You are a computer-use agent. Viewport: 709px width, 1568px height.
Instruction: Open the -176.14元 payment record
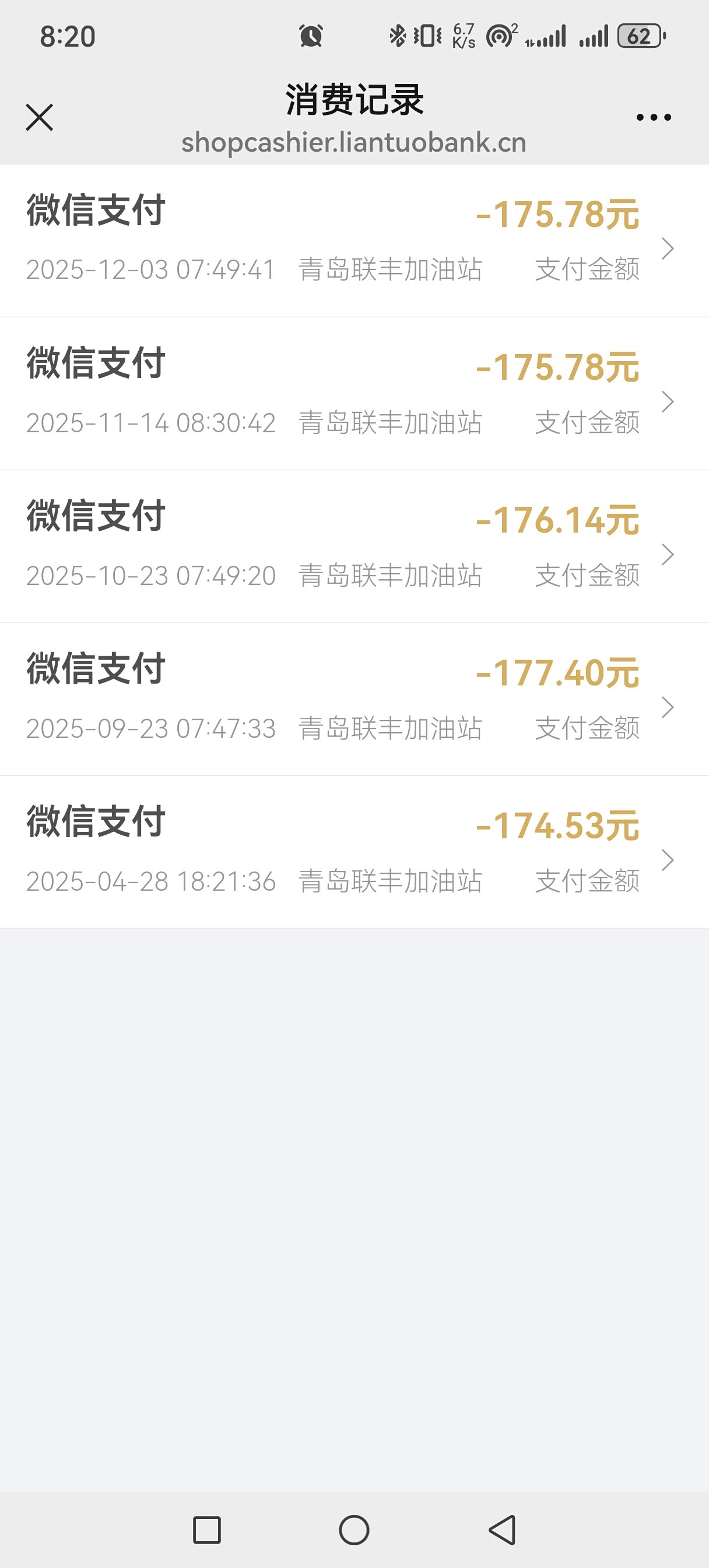(x=354, y=547)
